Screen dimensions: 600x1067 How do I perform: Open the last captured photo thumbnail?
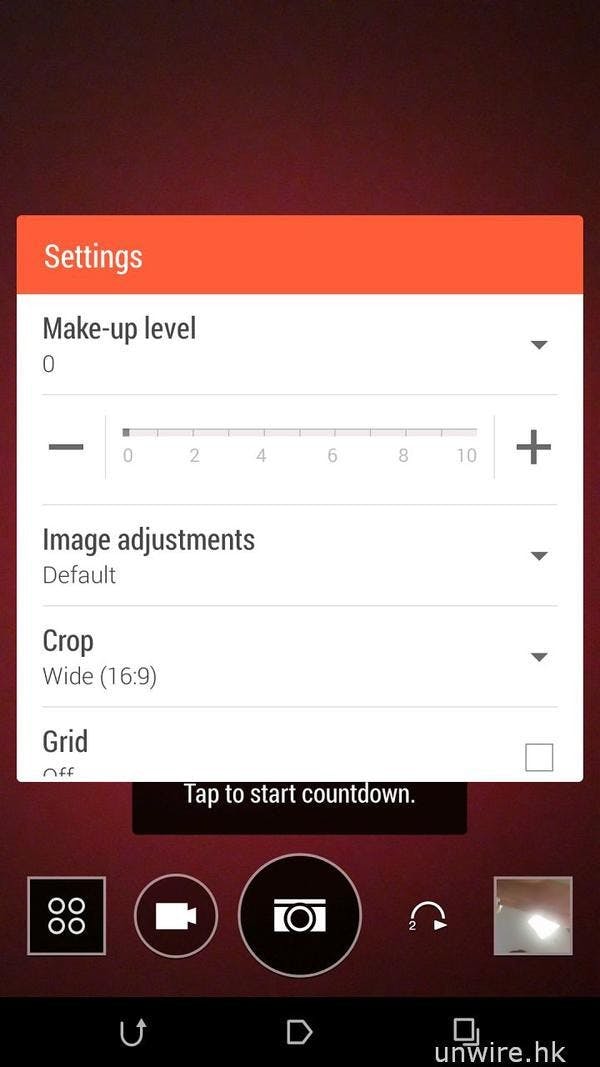(533, 915)
